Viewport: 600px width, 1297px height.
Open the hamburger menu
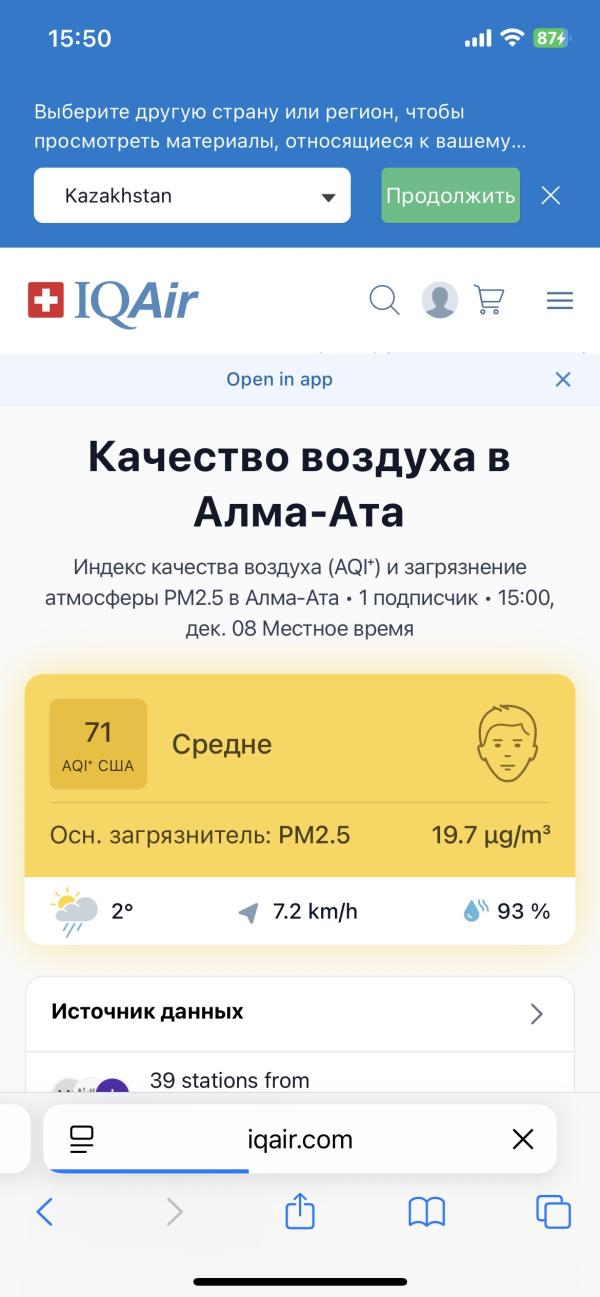560,300
